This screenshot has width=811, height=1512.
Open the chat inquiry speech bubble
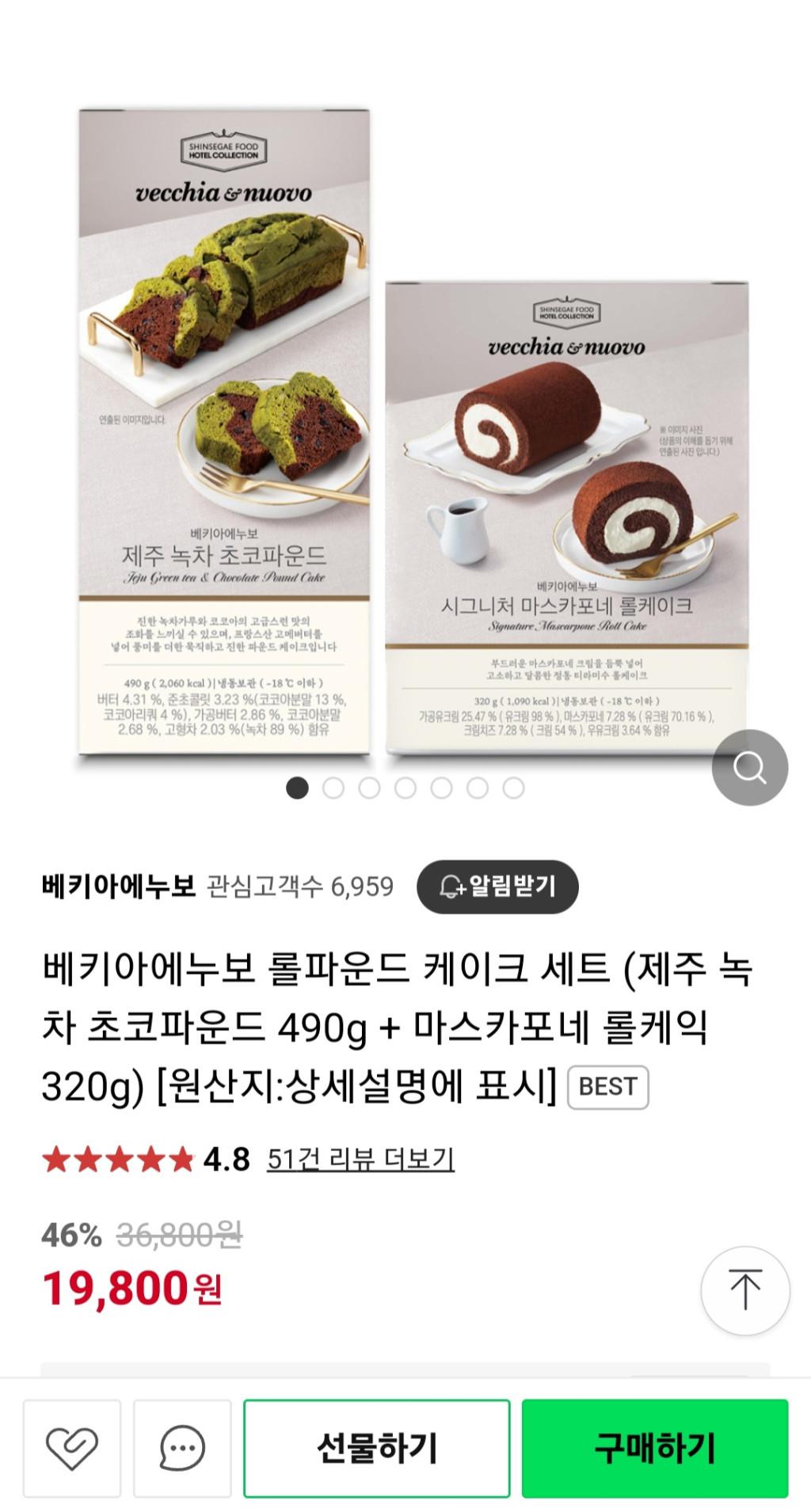coord(182,1448)
